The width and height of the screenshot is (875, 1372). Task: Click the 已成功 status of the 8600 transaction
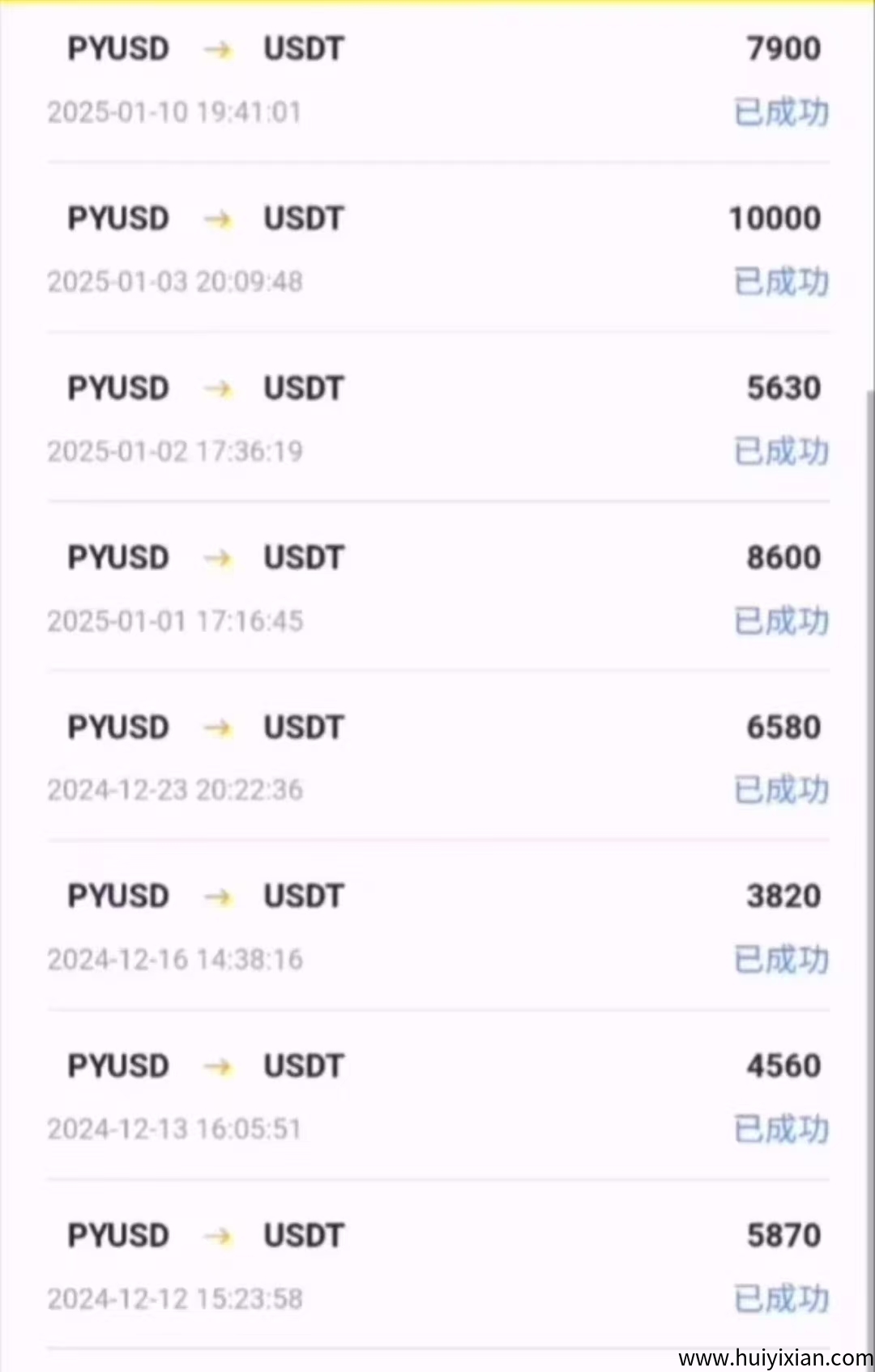coord(779,621)
